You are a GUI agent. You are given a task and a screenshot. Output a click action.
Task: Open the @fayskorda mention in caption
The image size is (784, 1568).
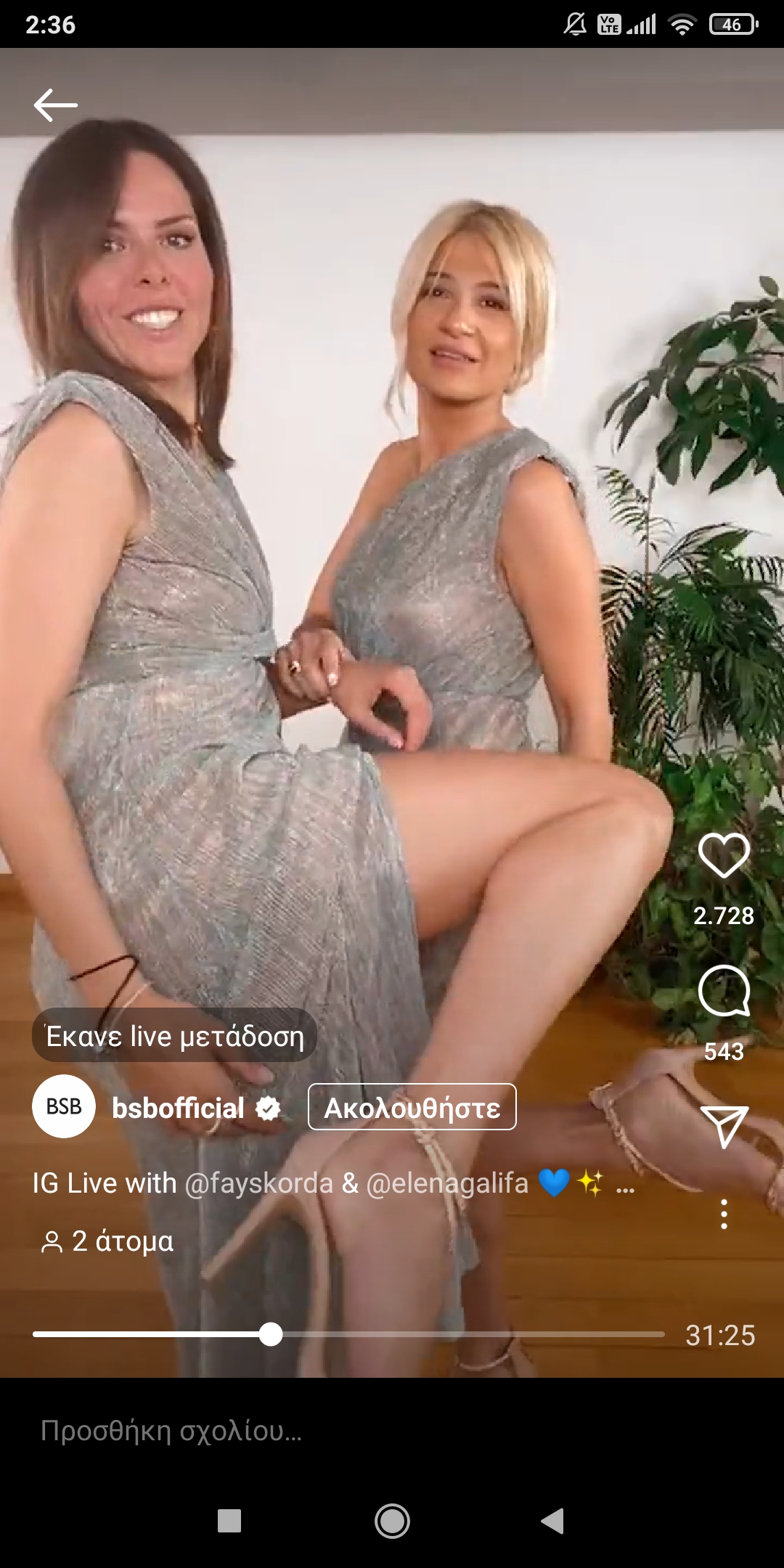258,1183
